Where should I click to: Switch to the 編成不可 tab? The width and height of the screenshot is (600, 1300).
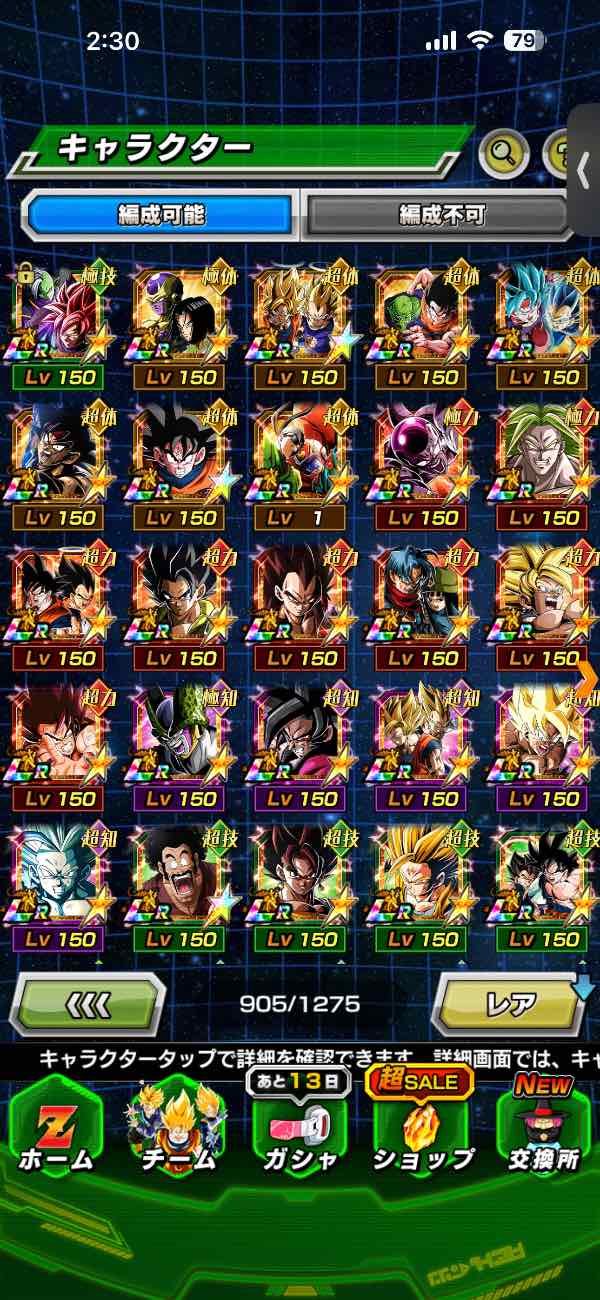pyautogui.click(x=438, y=214)
